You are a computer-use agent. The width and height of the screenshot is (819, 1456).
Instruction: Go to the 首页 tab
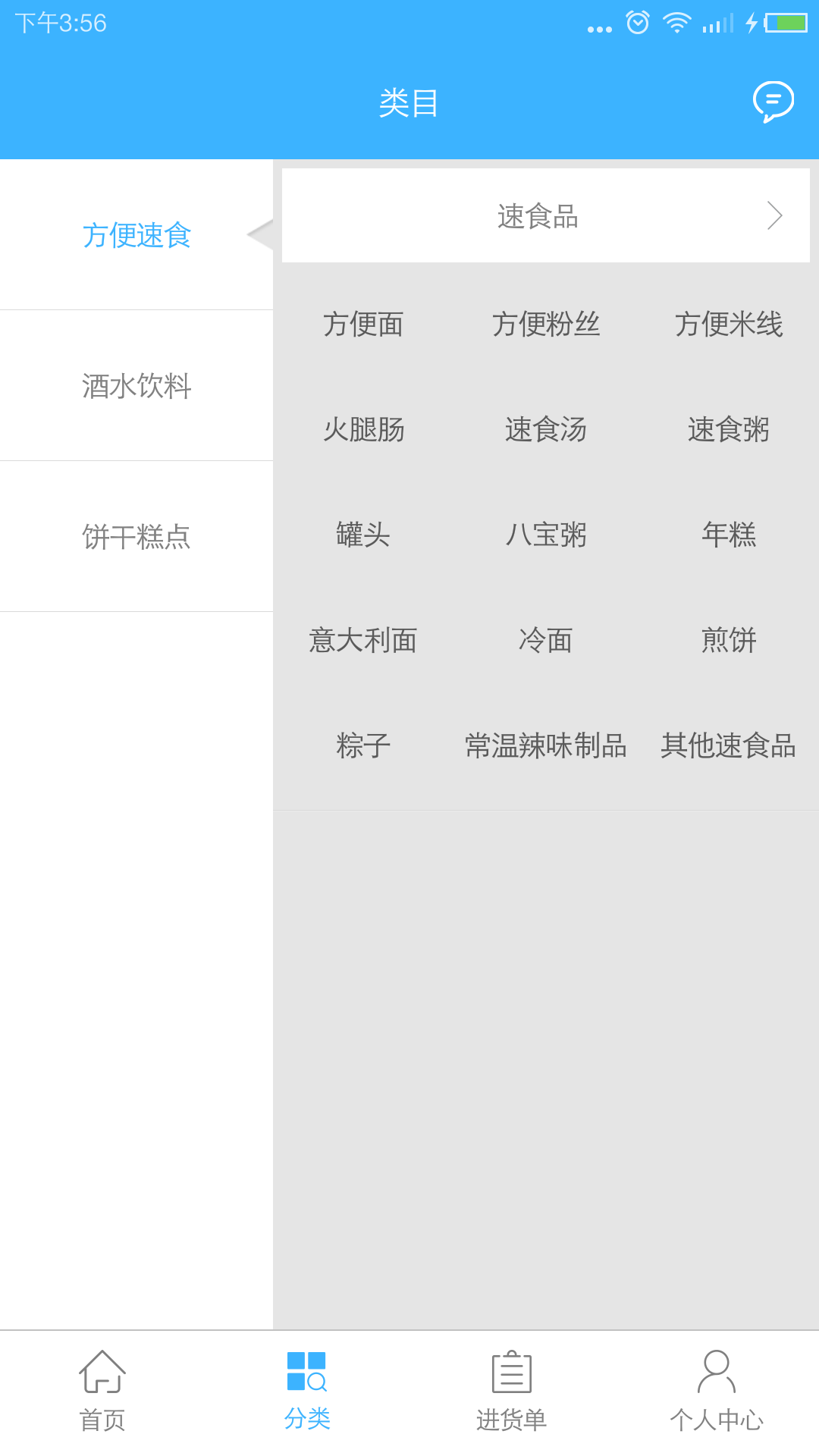pos(102,1392)
